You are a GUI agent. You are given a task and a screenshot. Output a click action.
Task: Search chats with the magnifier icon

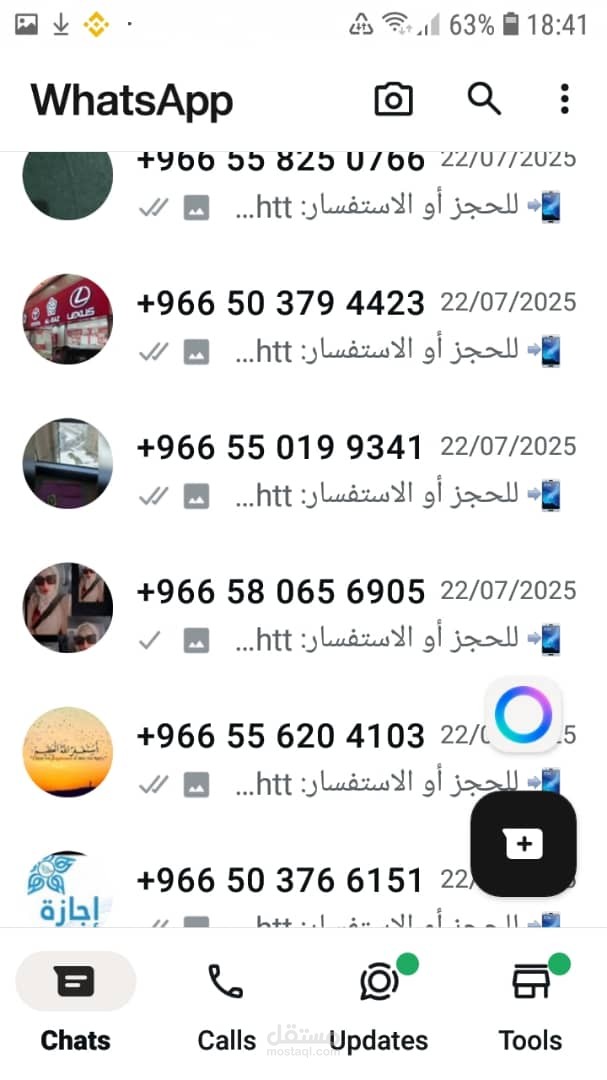(x=484, y=99)
